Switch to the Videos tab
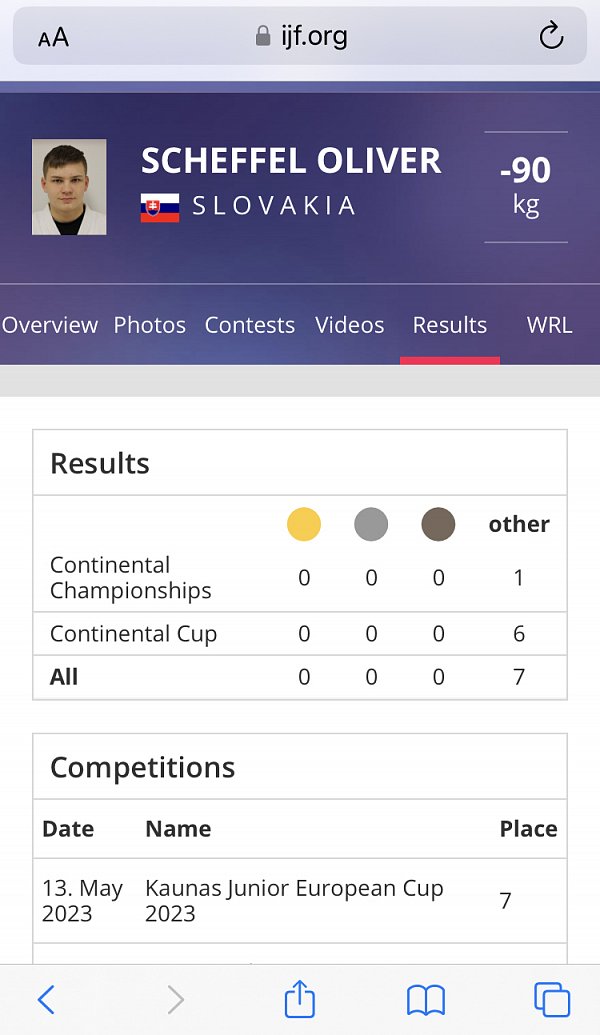 point(349,325)
